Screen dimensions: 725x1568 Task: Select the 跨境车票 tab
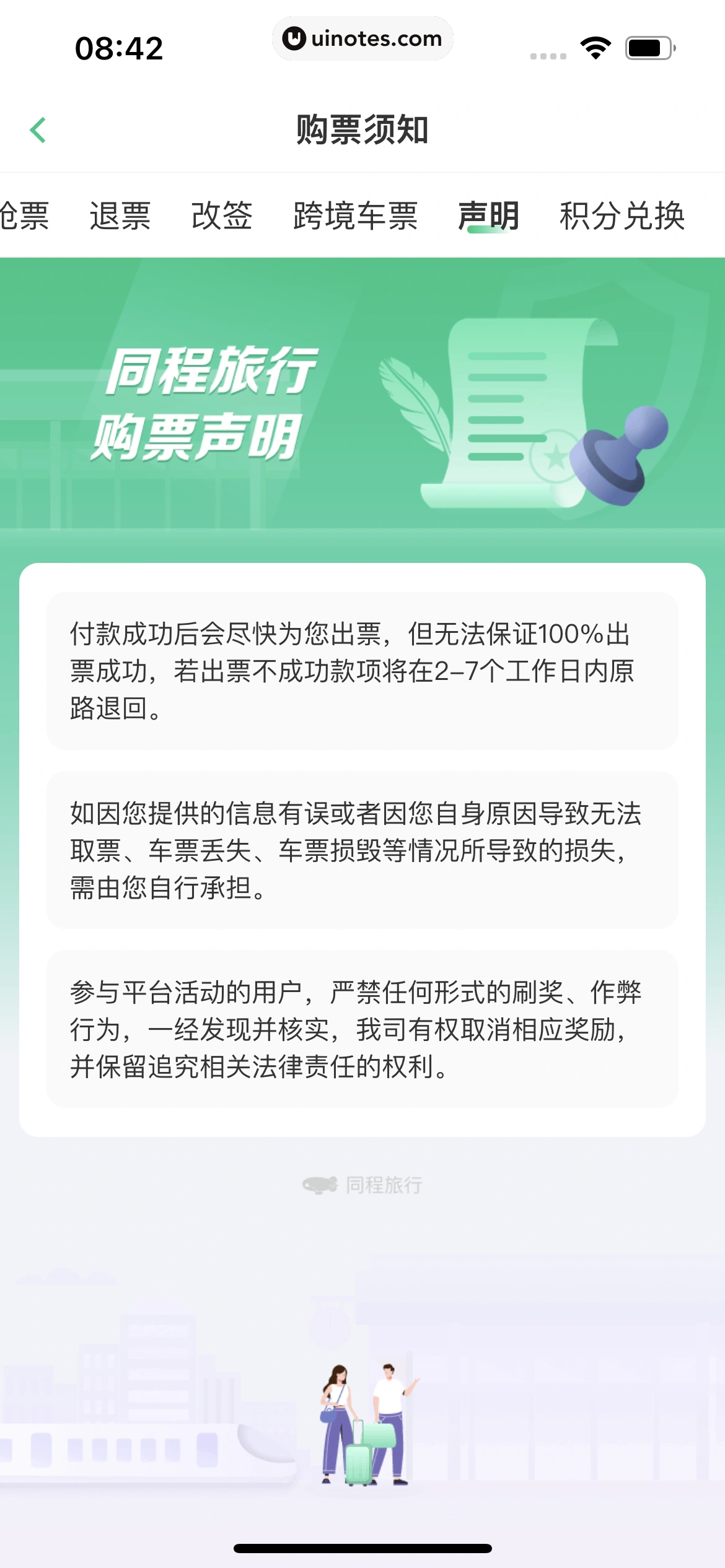(x=355, y=216)
